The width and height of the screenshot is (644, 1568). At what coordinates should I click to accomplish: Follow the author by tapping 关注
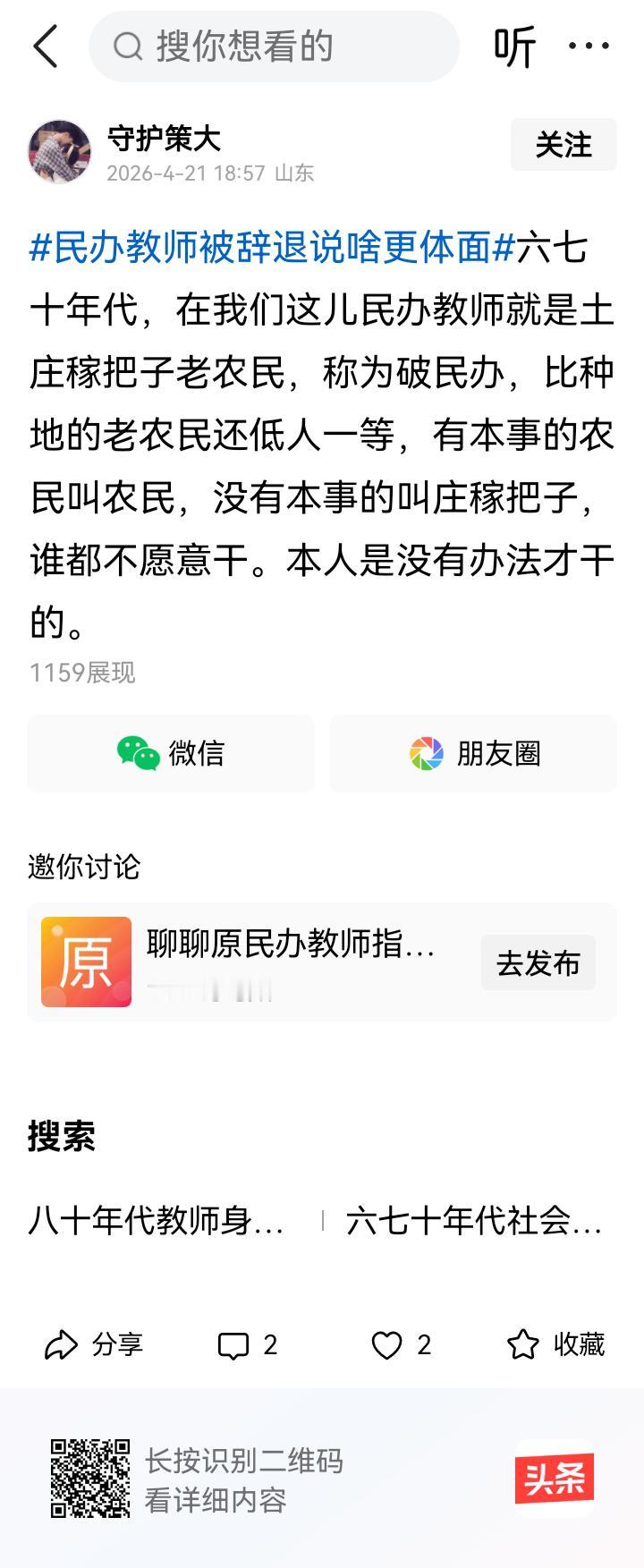[x=562, y=145]
